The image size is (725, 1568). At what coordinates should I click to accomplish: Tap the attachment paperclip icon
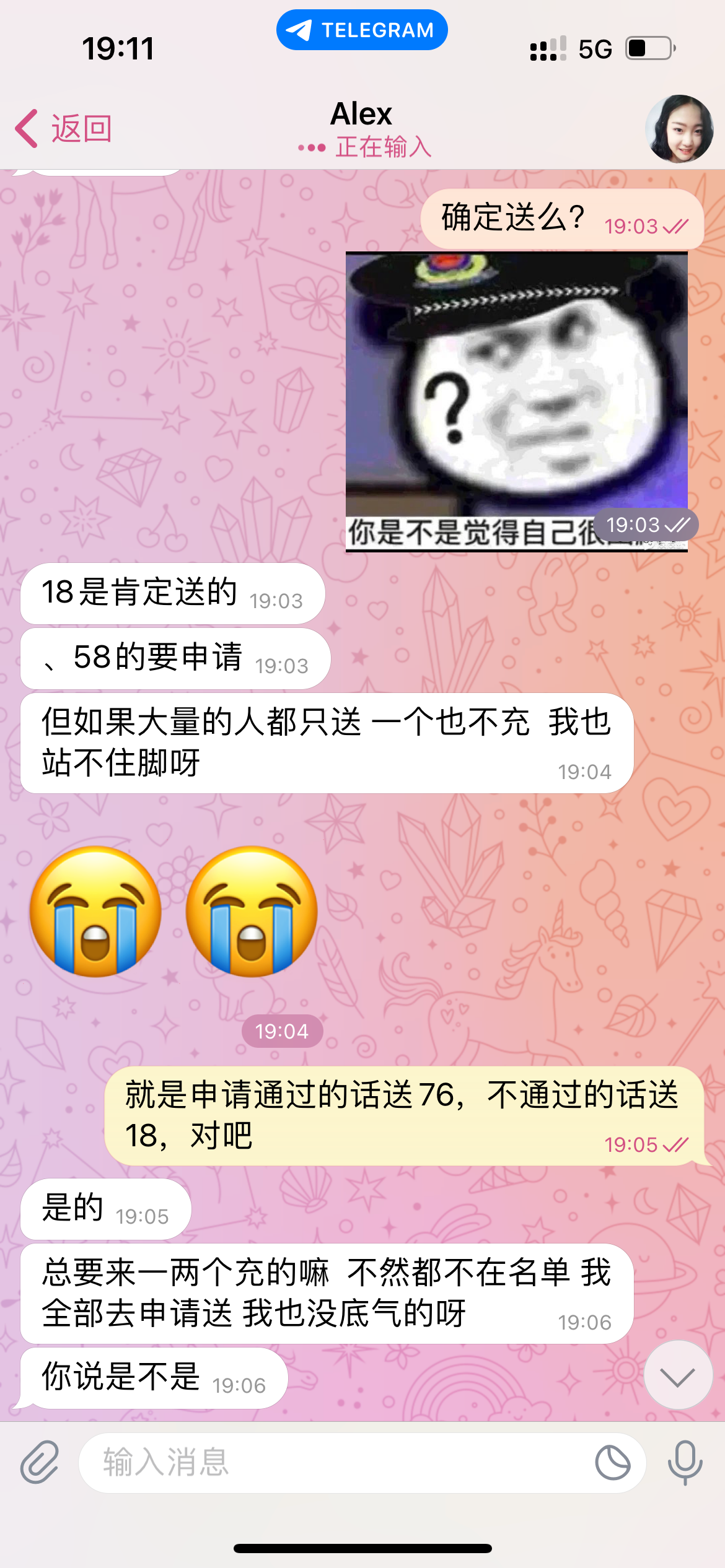point(40,1463)
